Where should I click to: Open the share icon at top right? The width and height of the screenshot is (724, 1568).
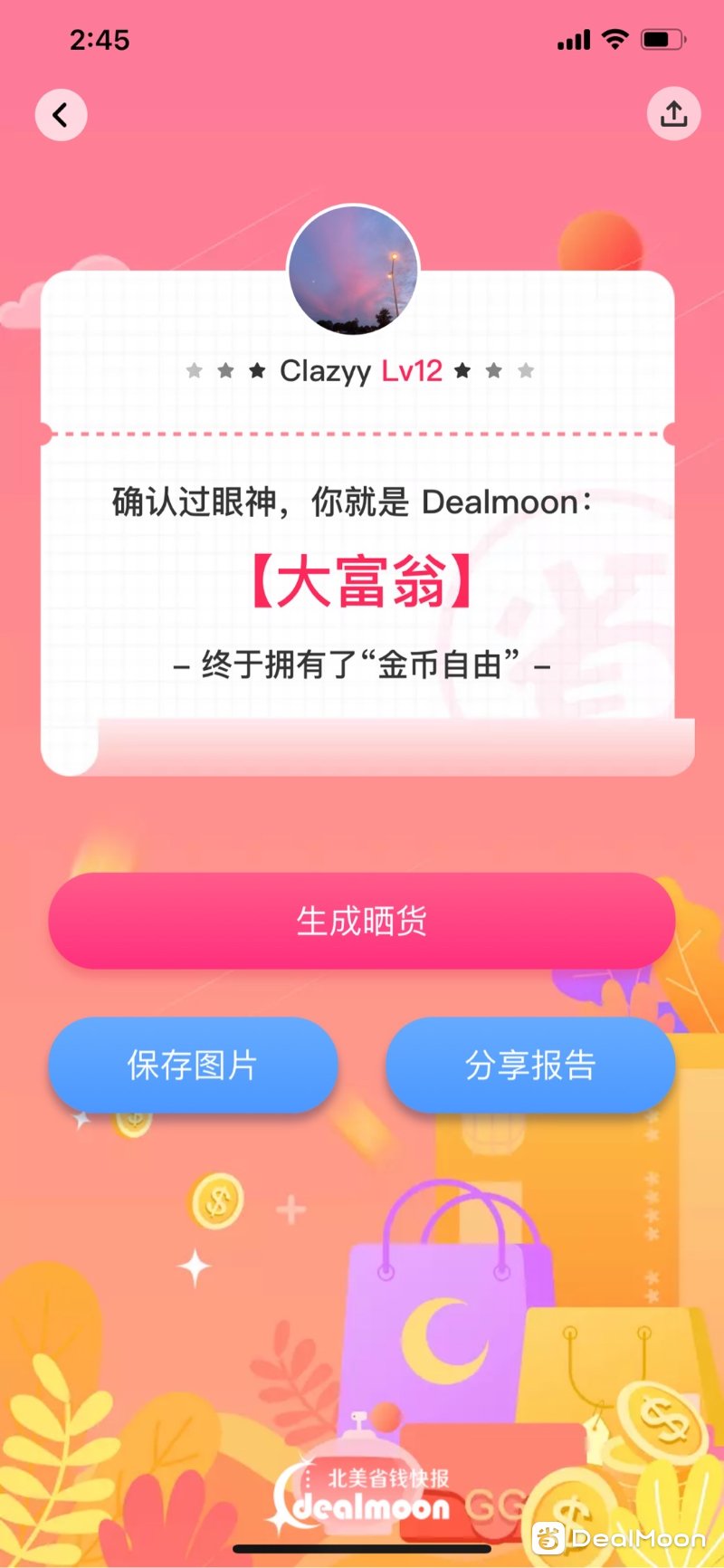coord(673,114)
